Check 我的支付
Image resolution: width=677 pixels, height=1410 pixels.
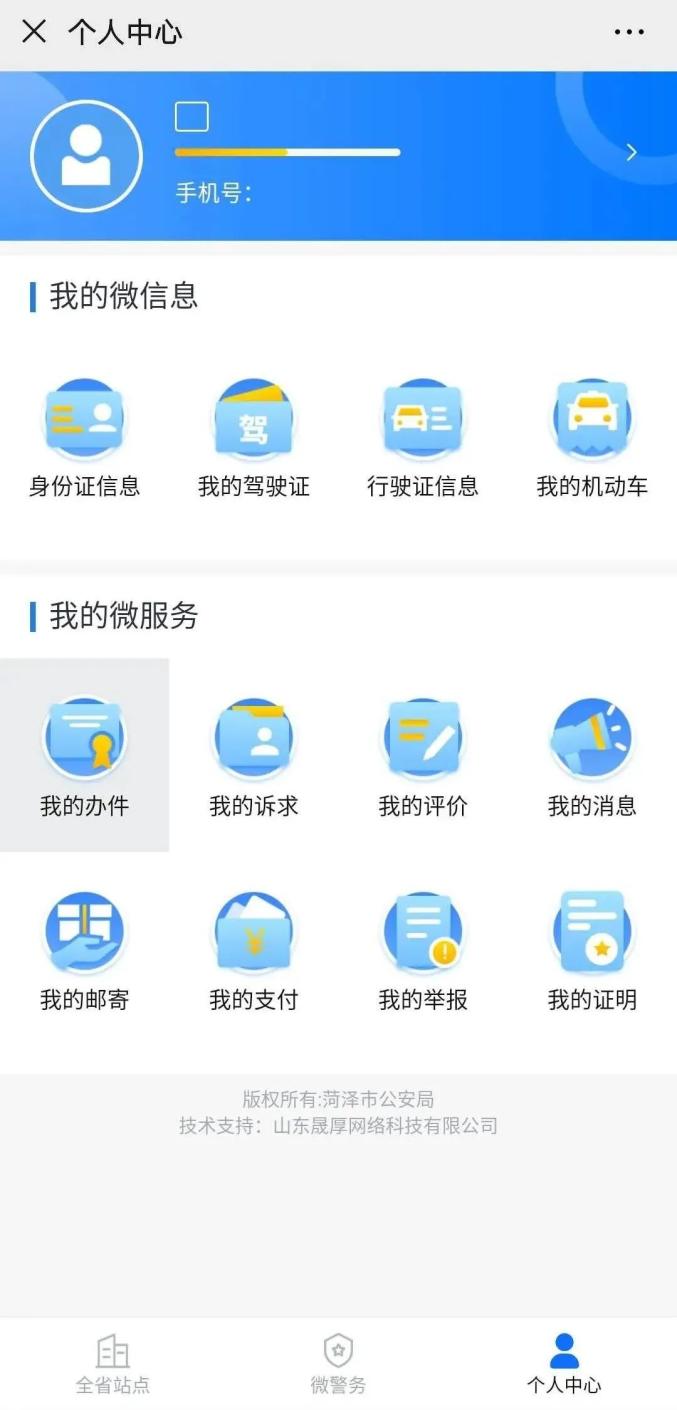254,950
